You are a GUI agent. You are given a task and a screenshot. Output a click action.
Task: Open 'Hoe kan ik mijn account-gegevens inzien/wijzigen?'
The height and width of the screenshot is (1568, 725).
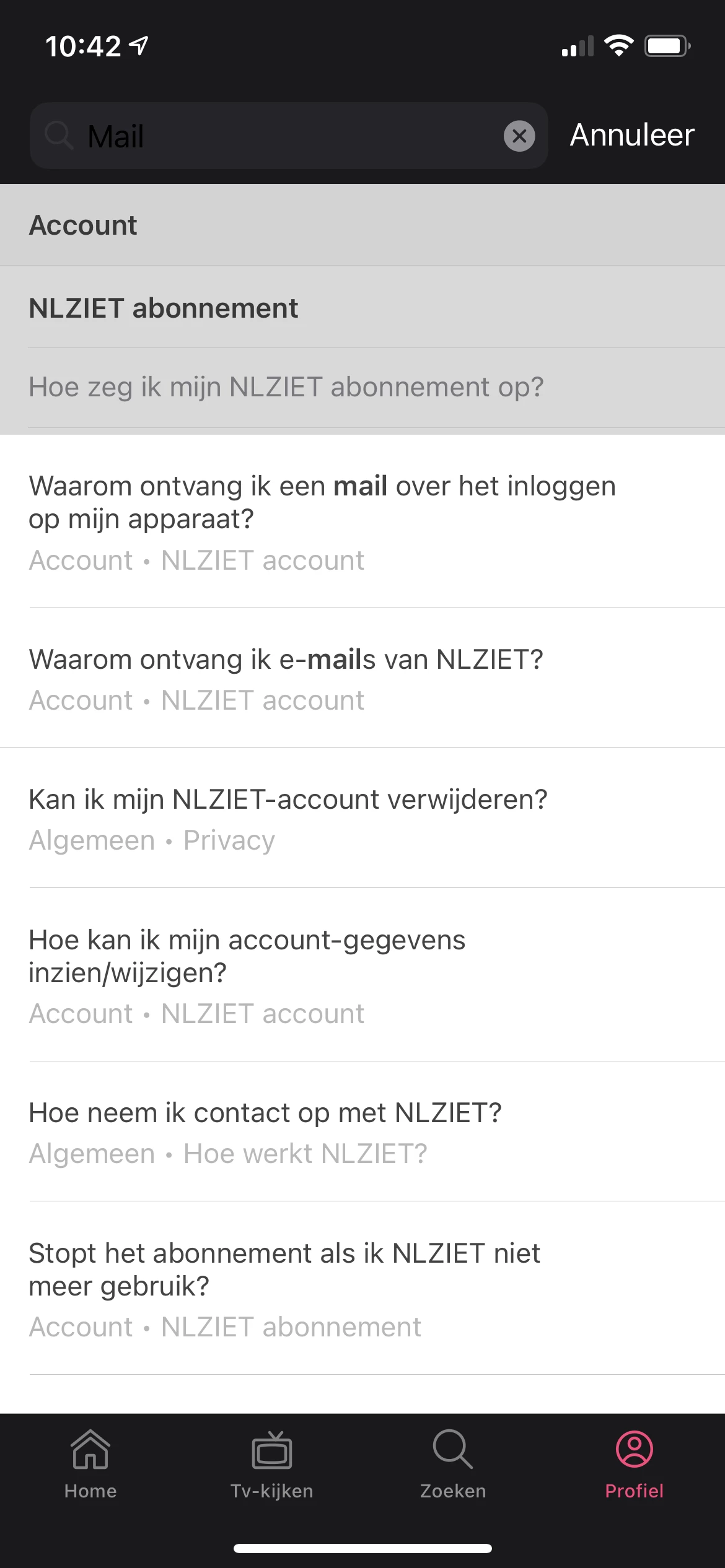248,975
